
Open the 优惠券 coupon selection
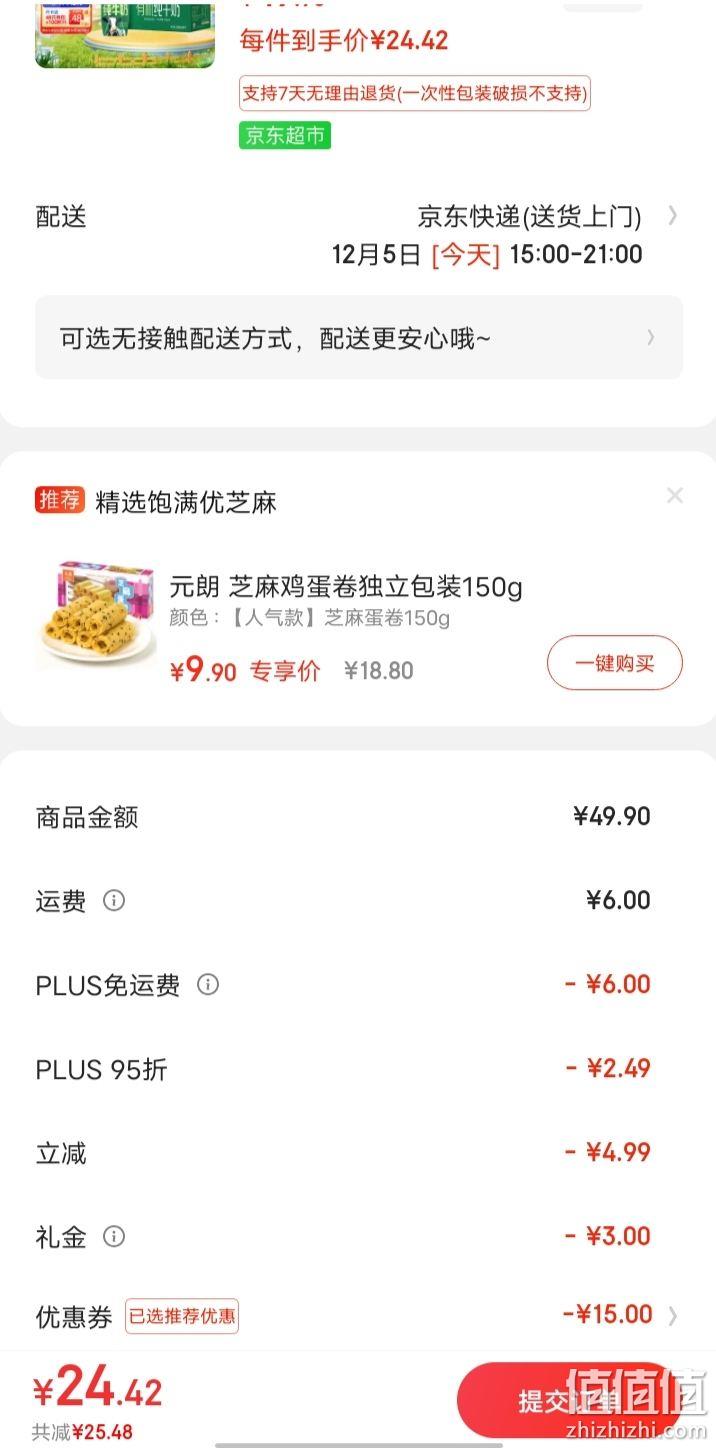click(358, 1316)
